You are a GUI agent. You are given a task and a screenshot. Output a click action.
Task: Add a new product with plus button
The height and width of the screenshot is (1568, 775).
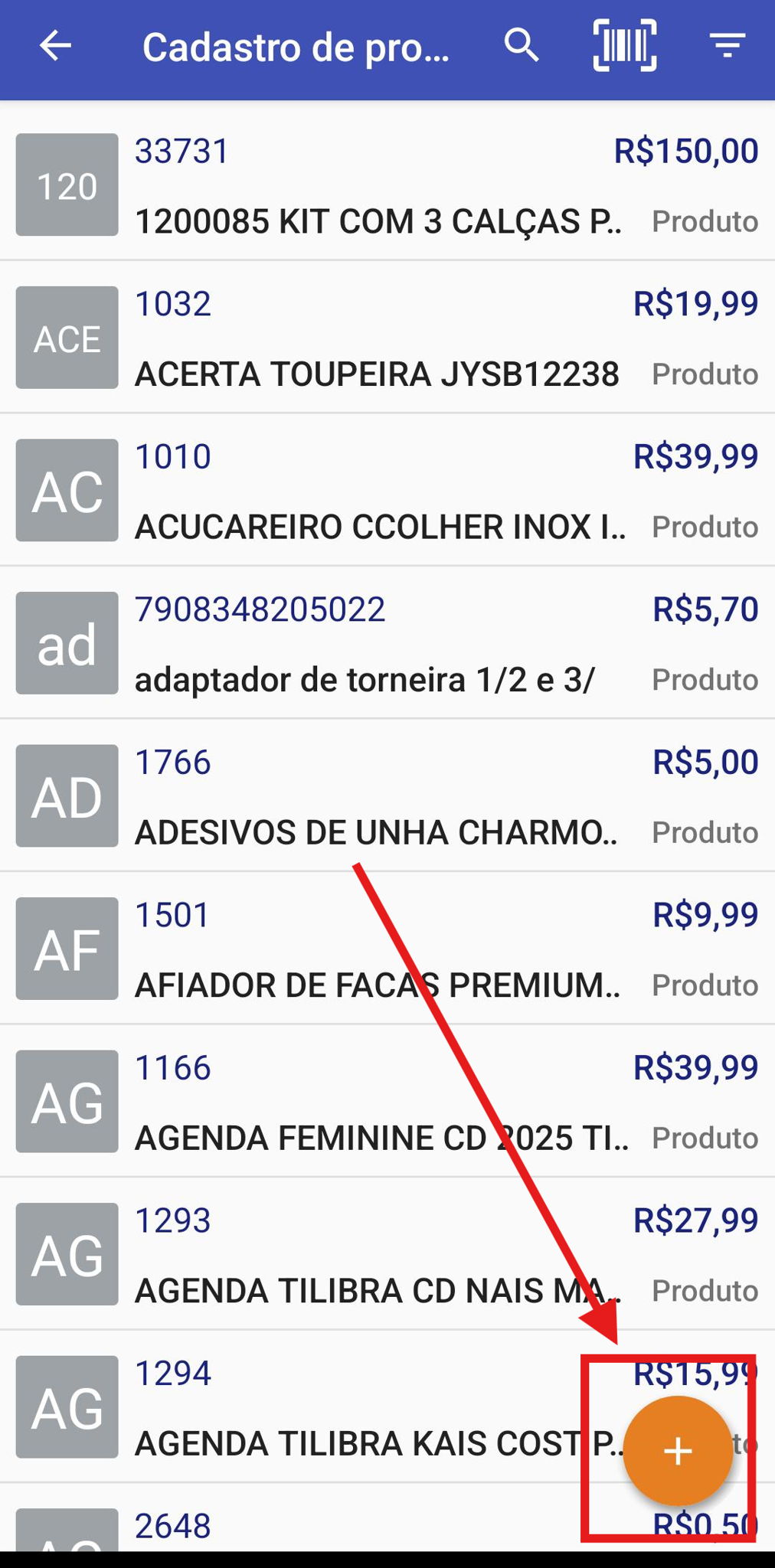coord(678,1450)
